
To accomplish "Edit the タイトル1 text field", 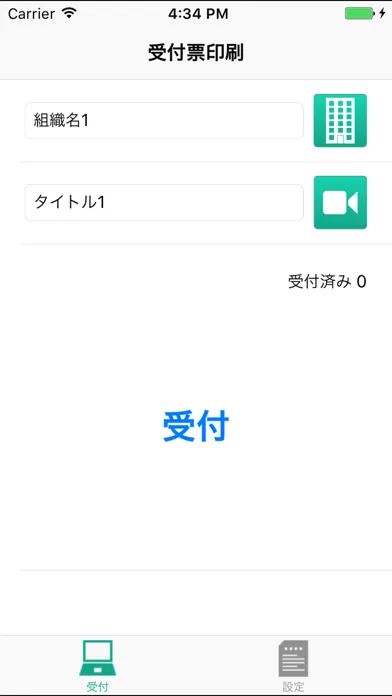I will pyautogui.click(x=164, y=202).
